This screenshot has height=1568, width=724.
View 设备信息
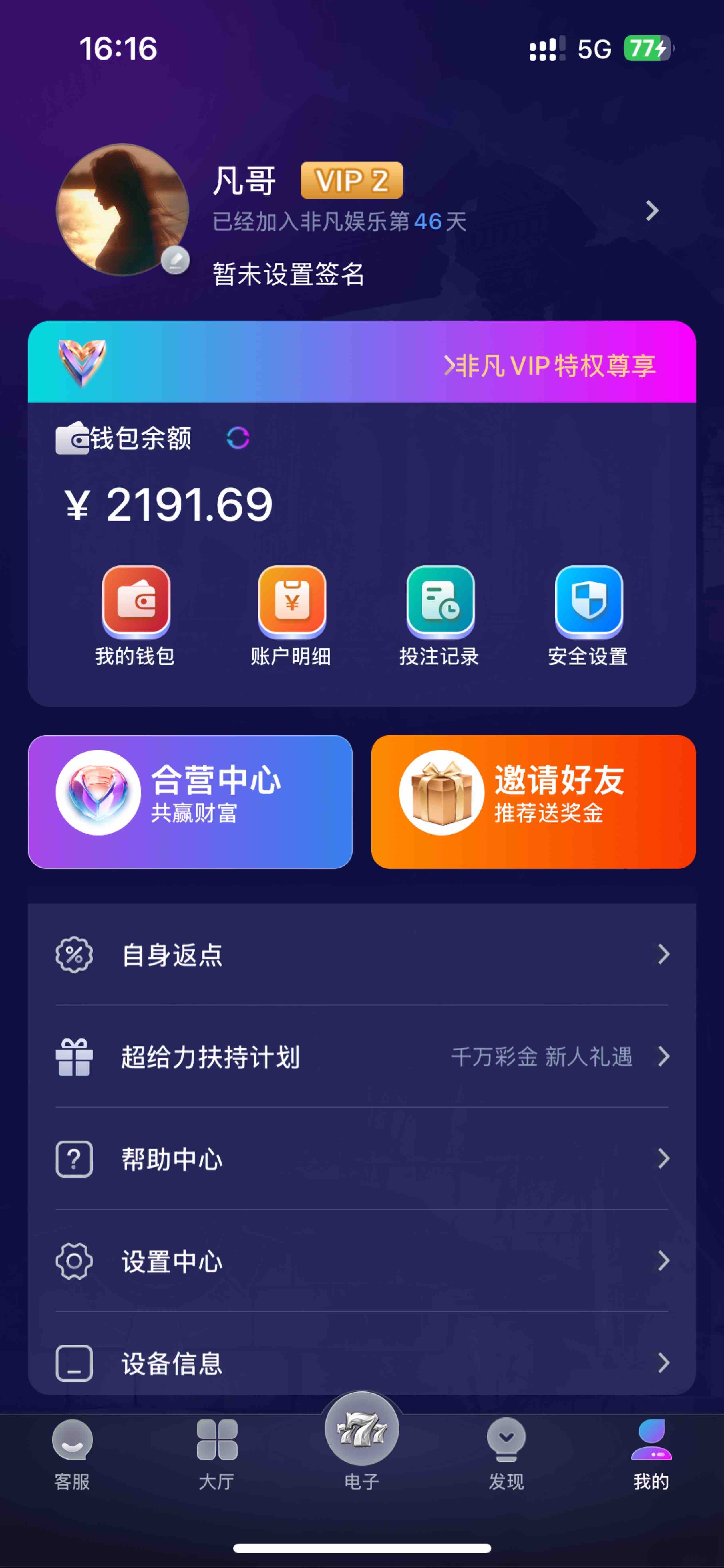click(362, 1363)
